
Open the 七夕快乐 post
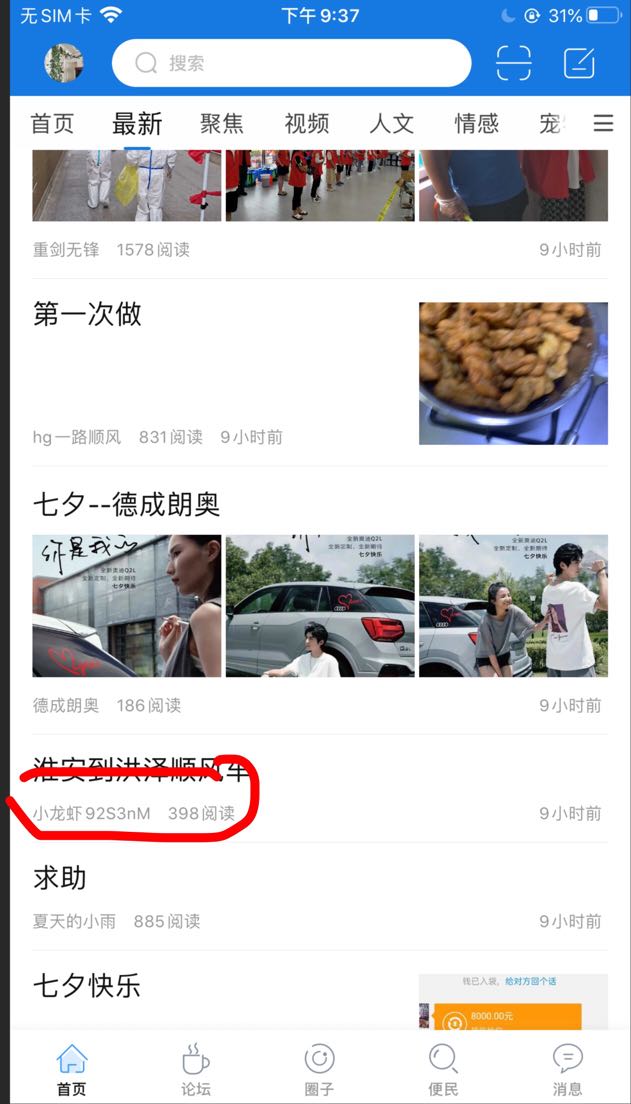[x=320, y=991]
